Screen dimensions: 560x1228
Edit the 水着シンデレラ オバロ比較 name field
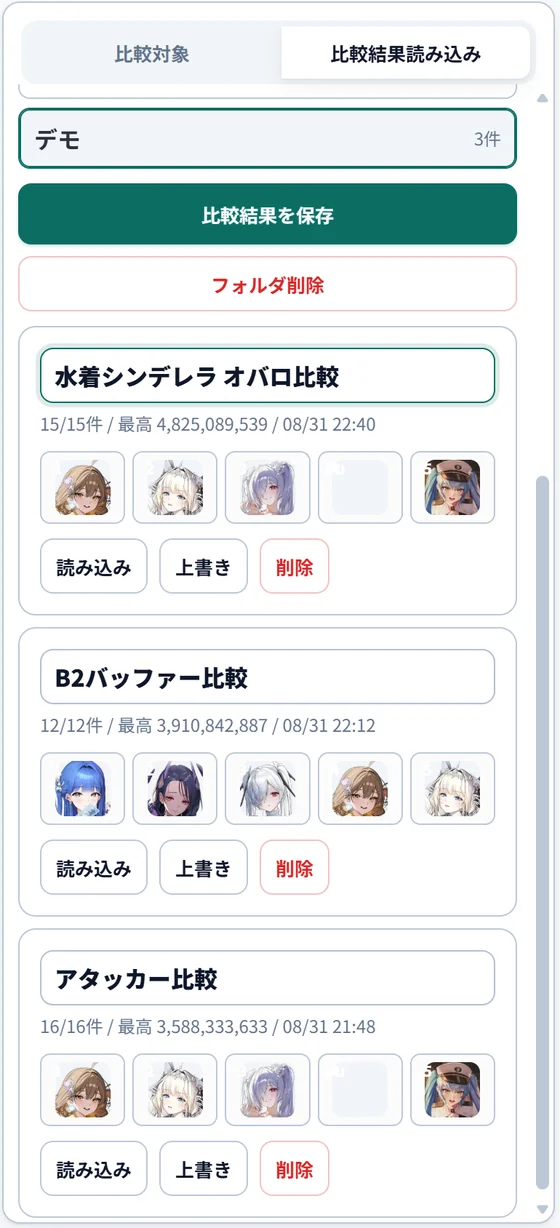pyautogui.click(x=267, y=376)
